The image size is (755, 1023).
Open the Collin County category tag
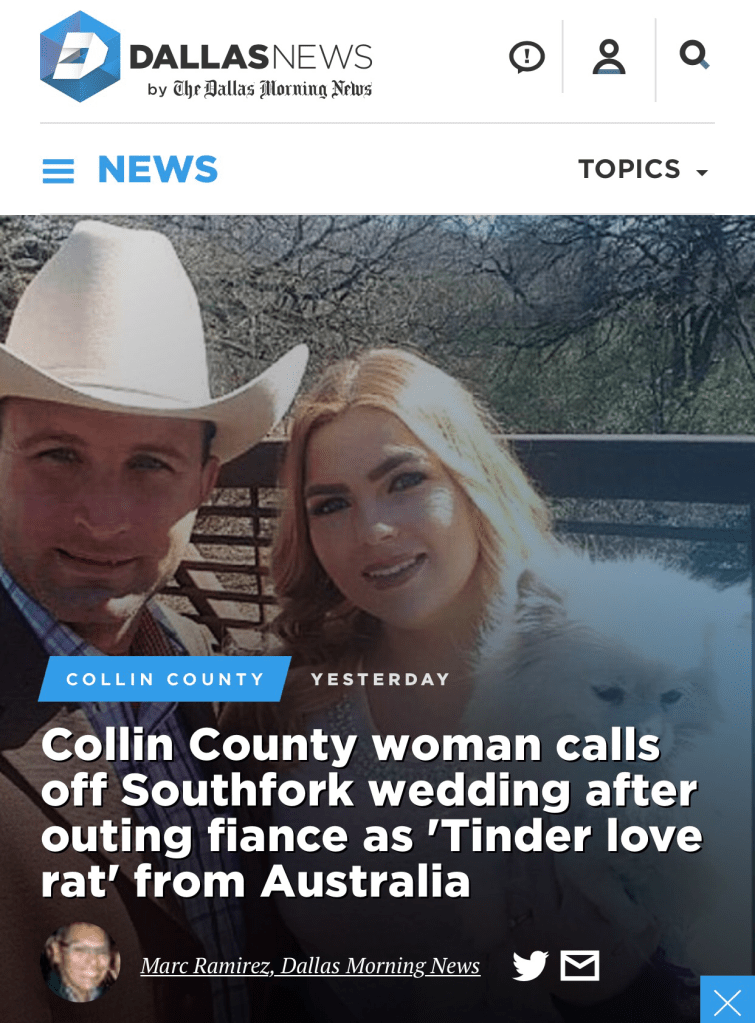tap(165, 680)
